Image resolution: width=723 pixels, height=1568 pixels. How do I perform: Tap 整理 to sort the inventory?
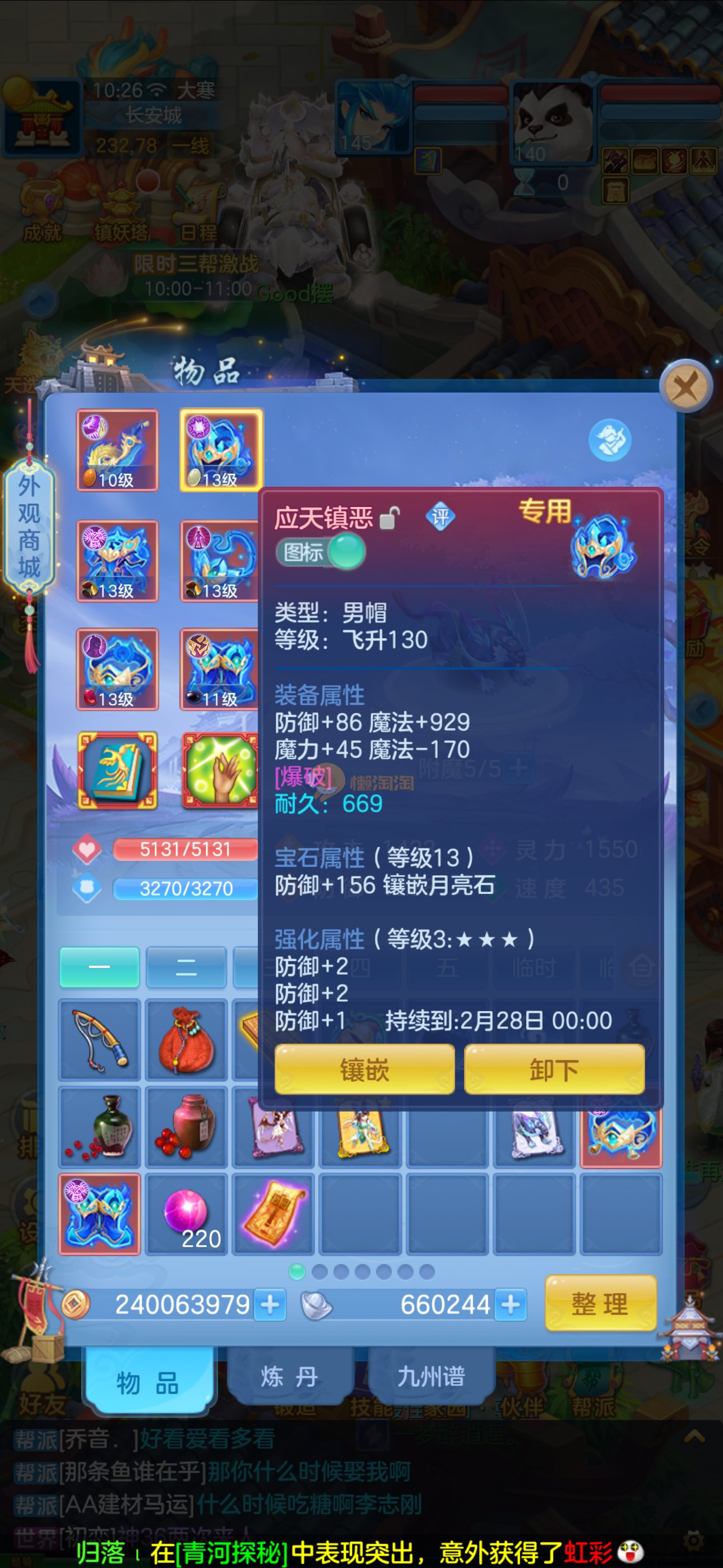pyautogui.click(x=600, y=1303)
